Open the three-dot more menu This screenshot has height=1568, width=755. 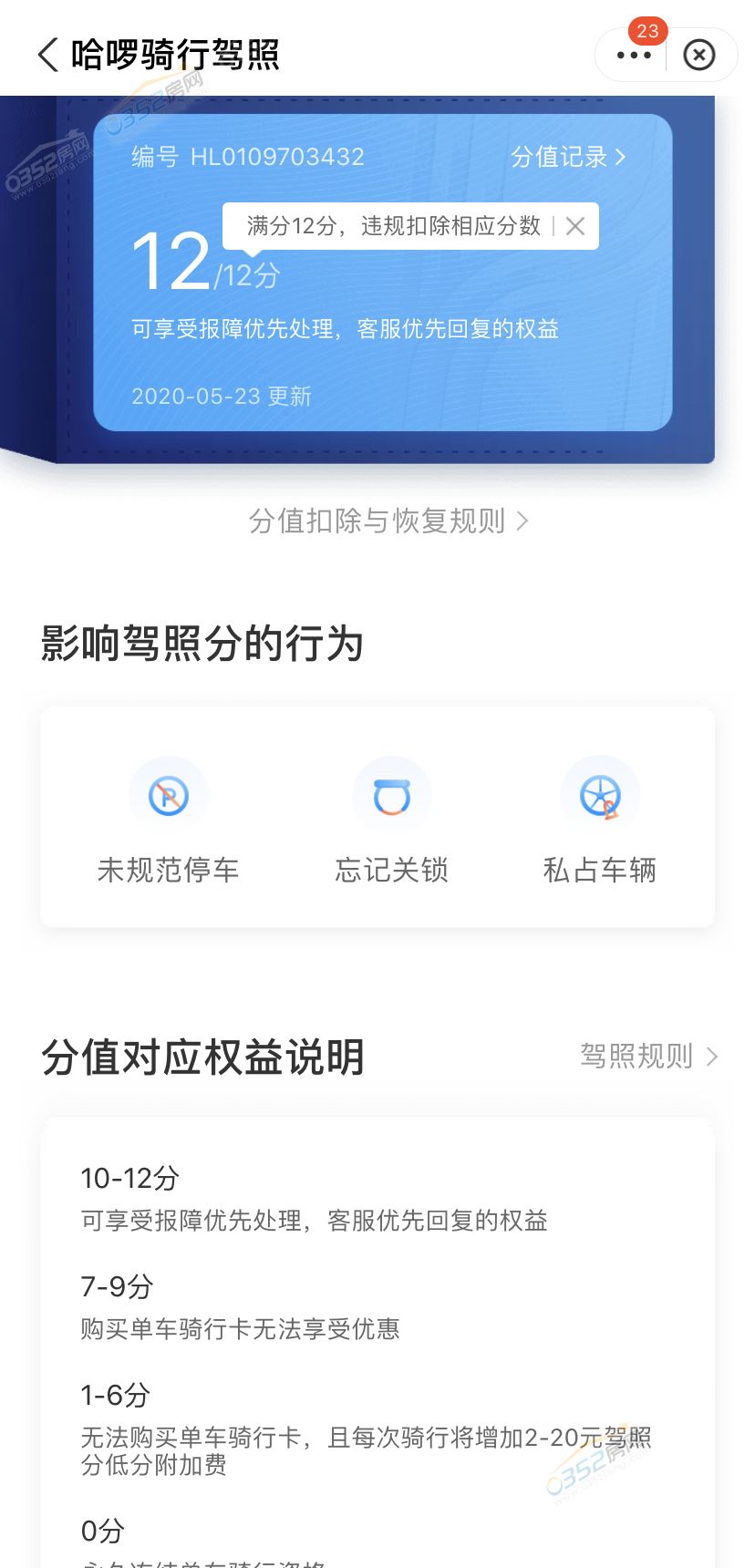click(x=634, y=56)
